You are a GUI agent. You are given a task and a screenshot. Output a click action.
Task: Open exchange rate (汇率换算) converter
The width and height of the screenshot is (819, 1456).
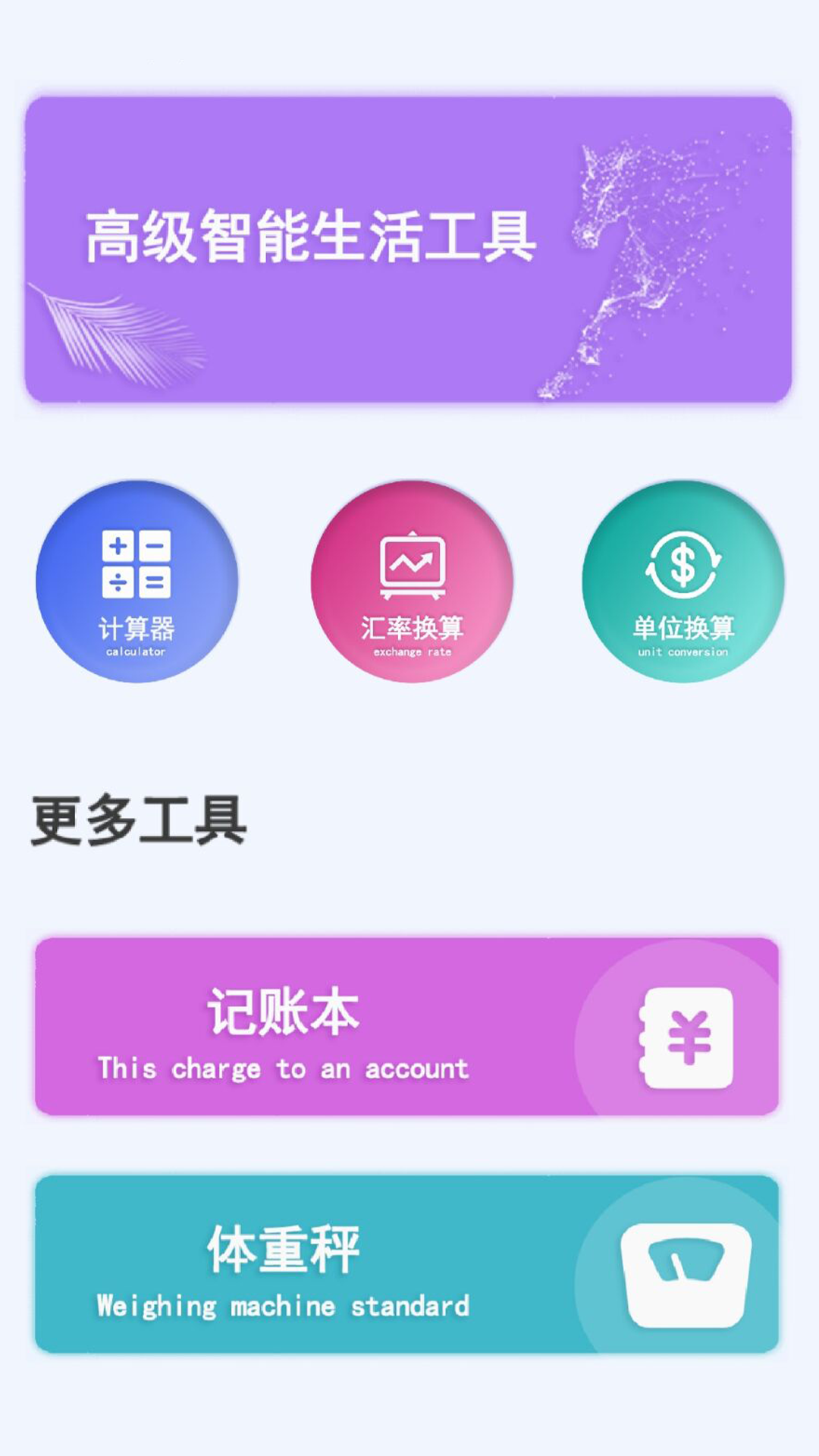pyautogui.click(x=412, y=582)
